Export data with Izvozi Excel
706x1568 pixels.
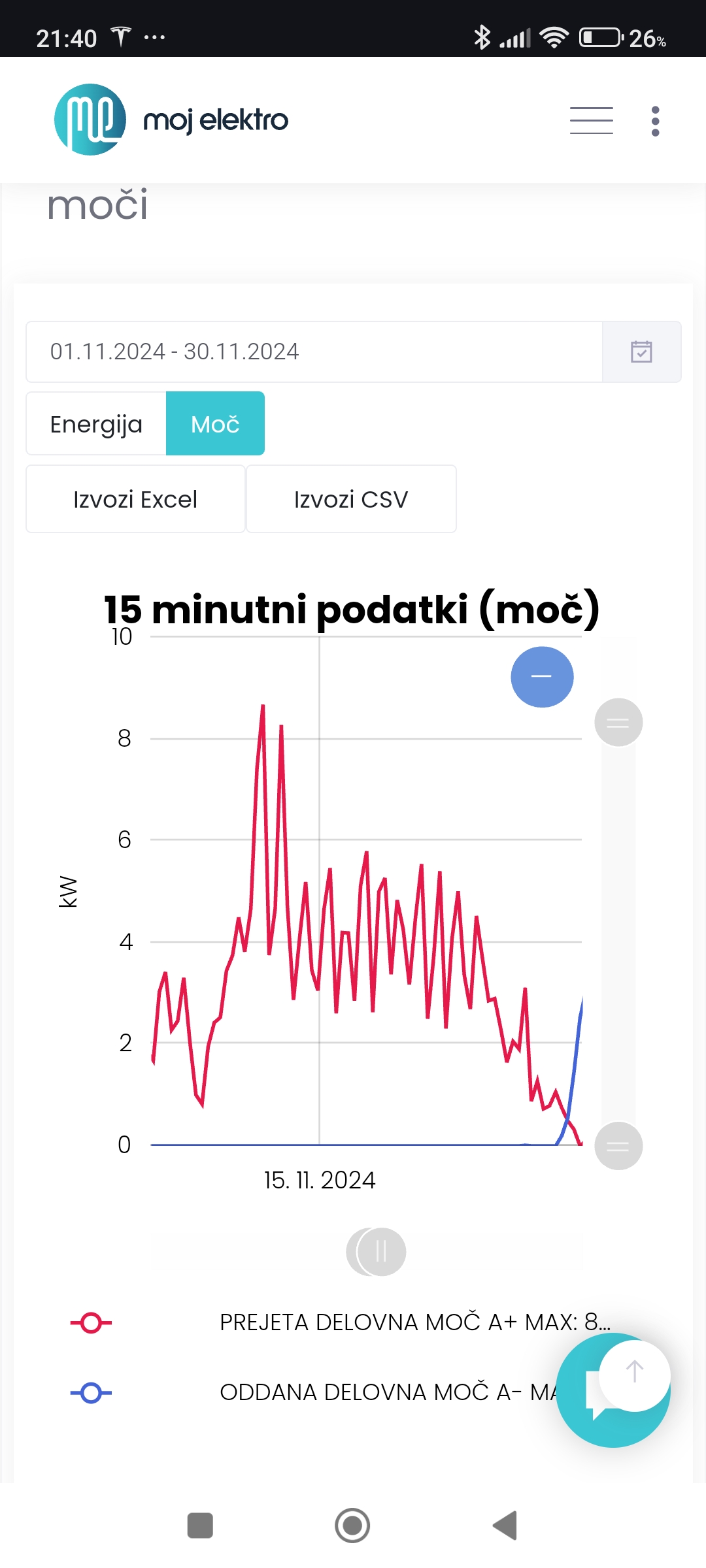pyautogui.click(x=135, y=499)
